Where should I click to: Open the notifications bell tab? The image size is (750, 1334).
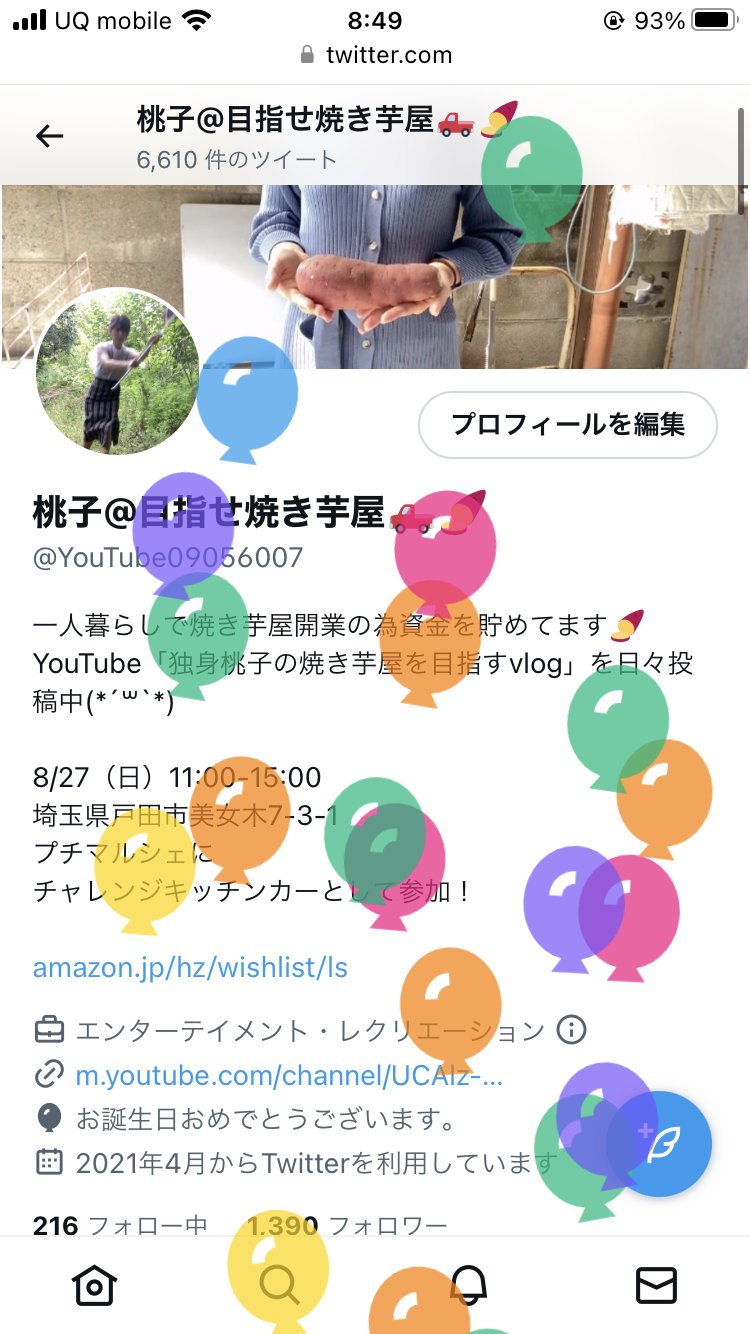click(468, 1285)
